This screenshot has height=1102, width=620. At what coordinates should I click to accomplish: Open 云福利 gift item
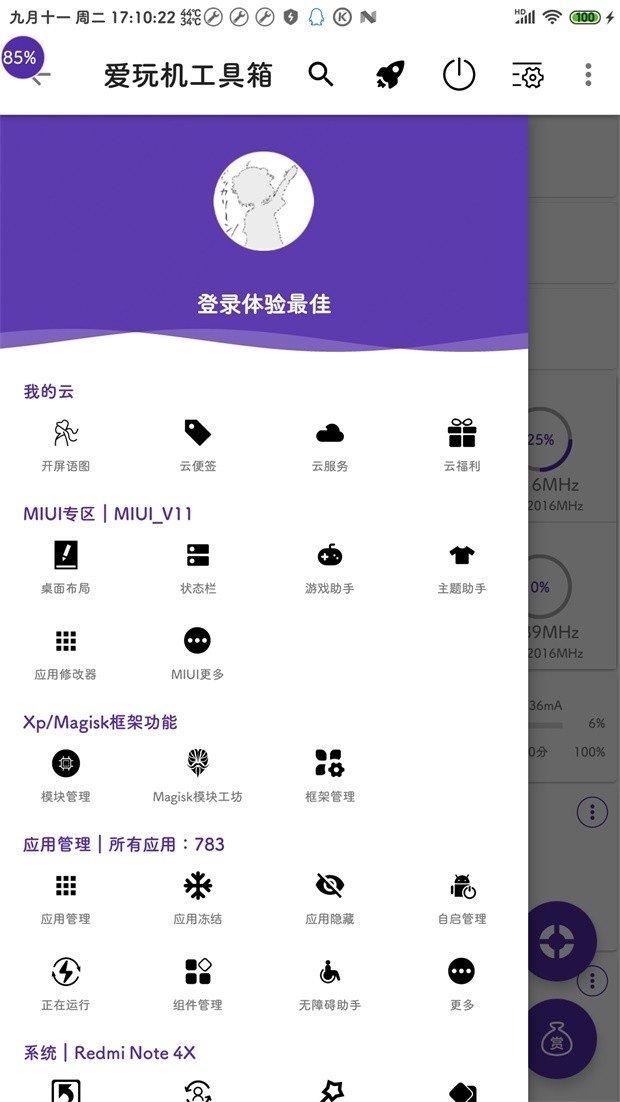click(462, 444)
